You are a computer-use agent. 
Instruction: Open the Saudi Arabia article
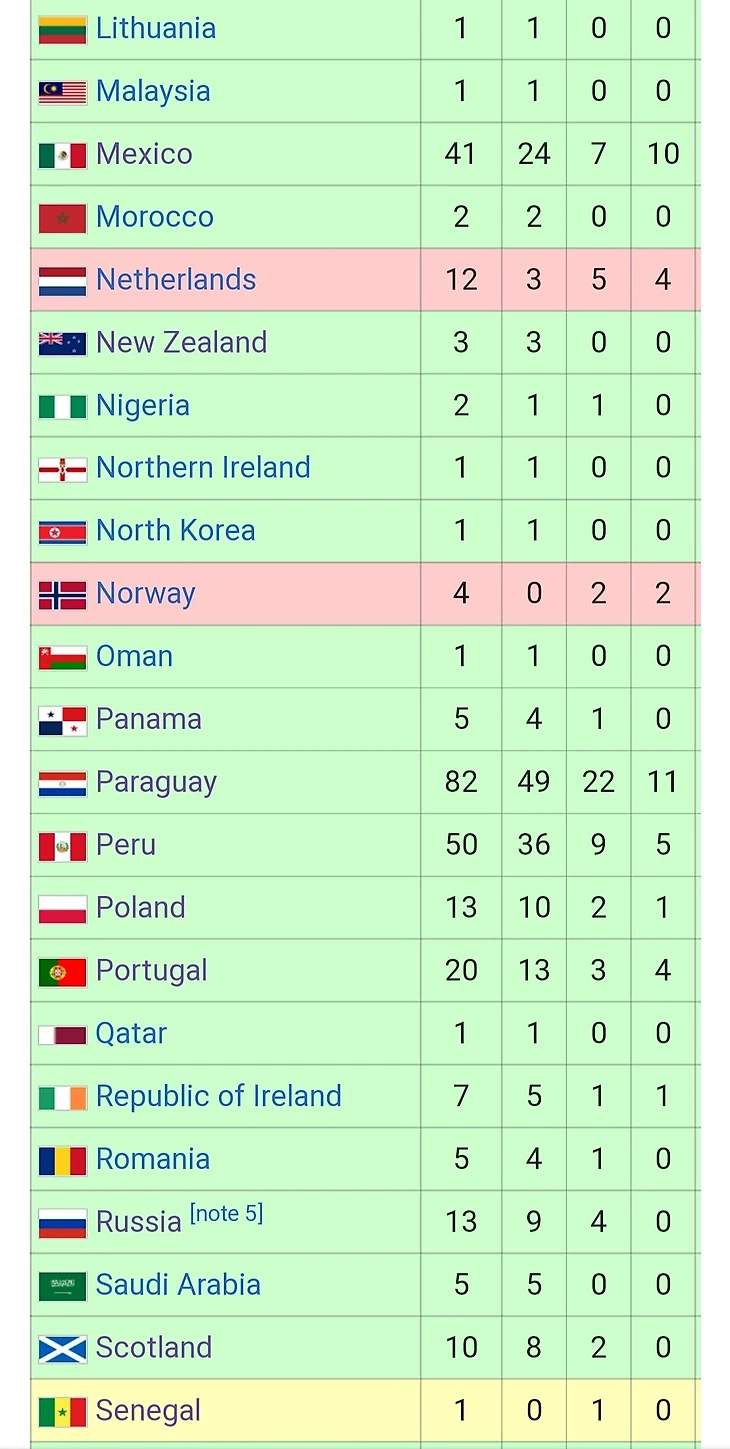coord(178,1285)
